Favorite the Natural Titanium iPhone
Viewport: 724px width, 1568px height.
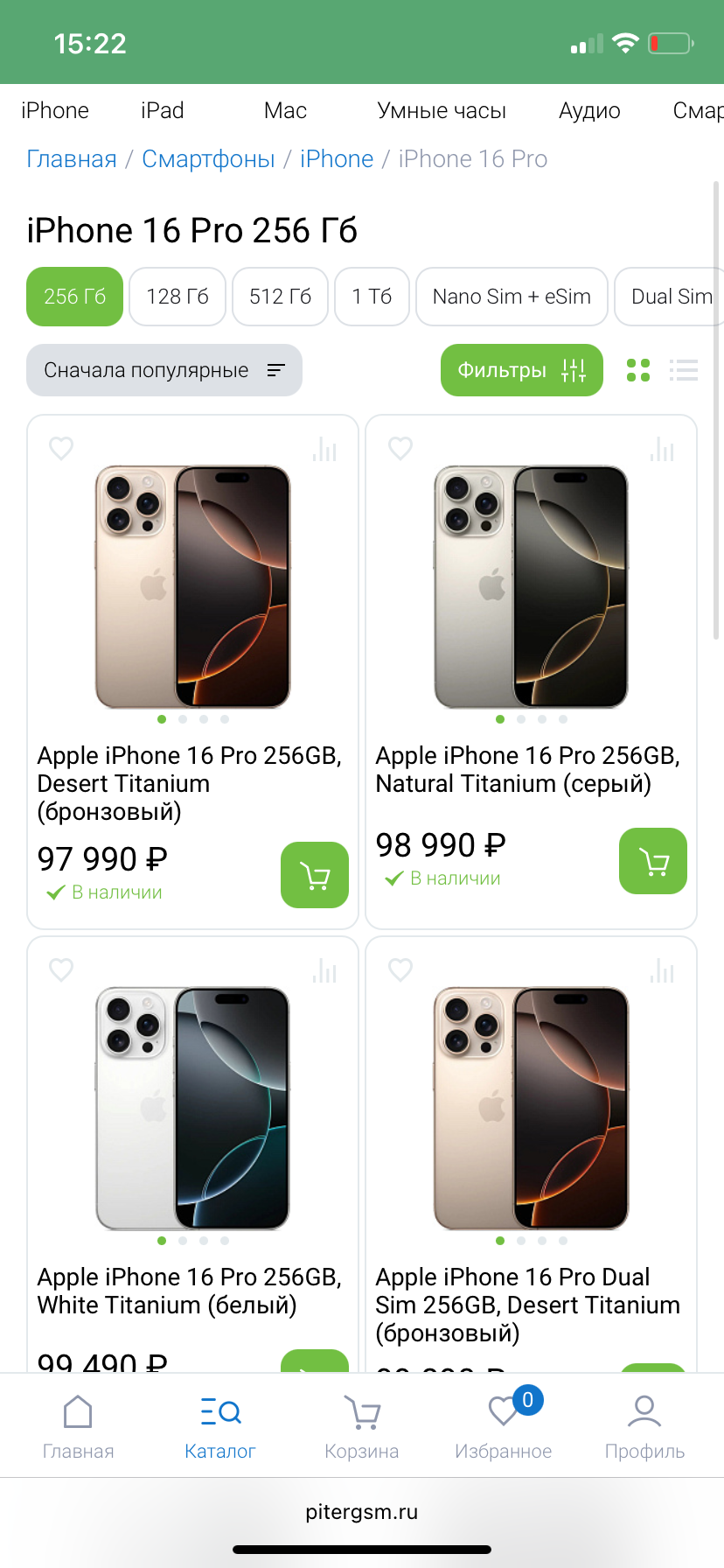coord(400,448)
